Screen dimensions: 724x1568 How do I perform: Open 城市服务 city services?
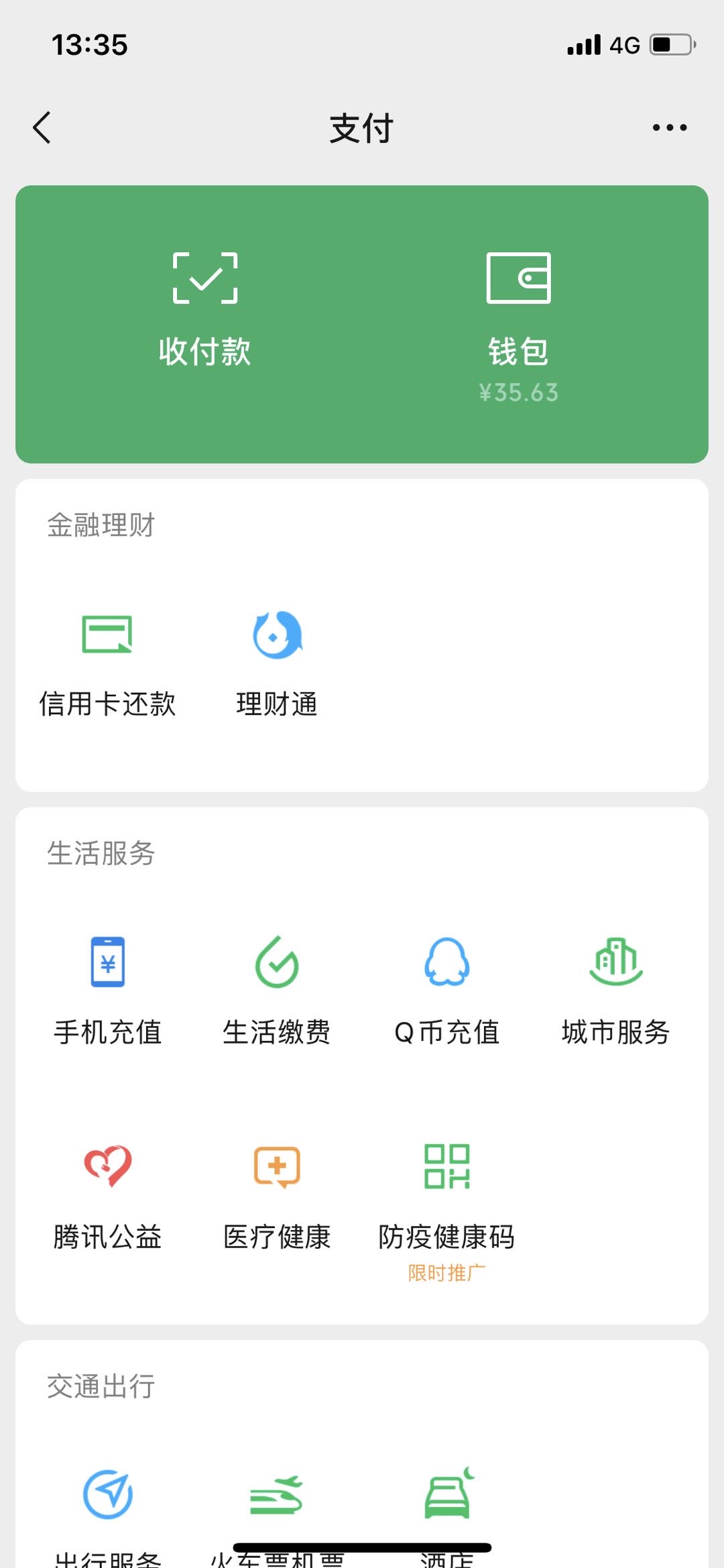[616, 991]
